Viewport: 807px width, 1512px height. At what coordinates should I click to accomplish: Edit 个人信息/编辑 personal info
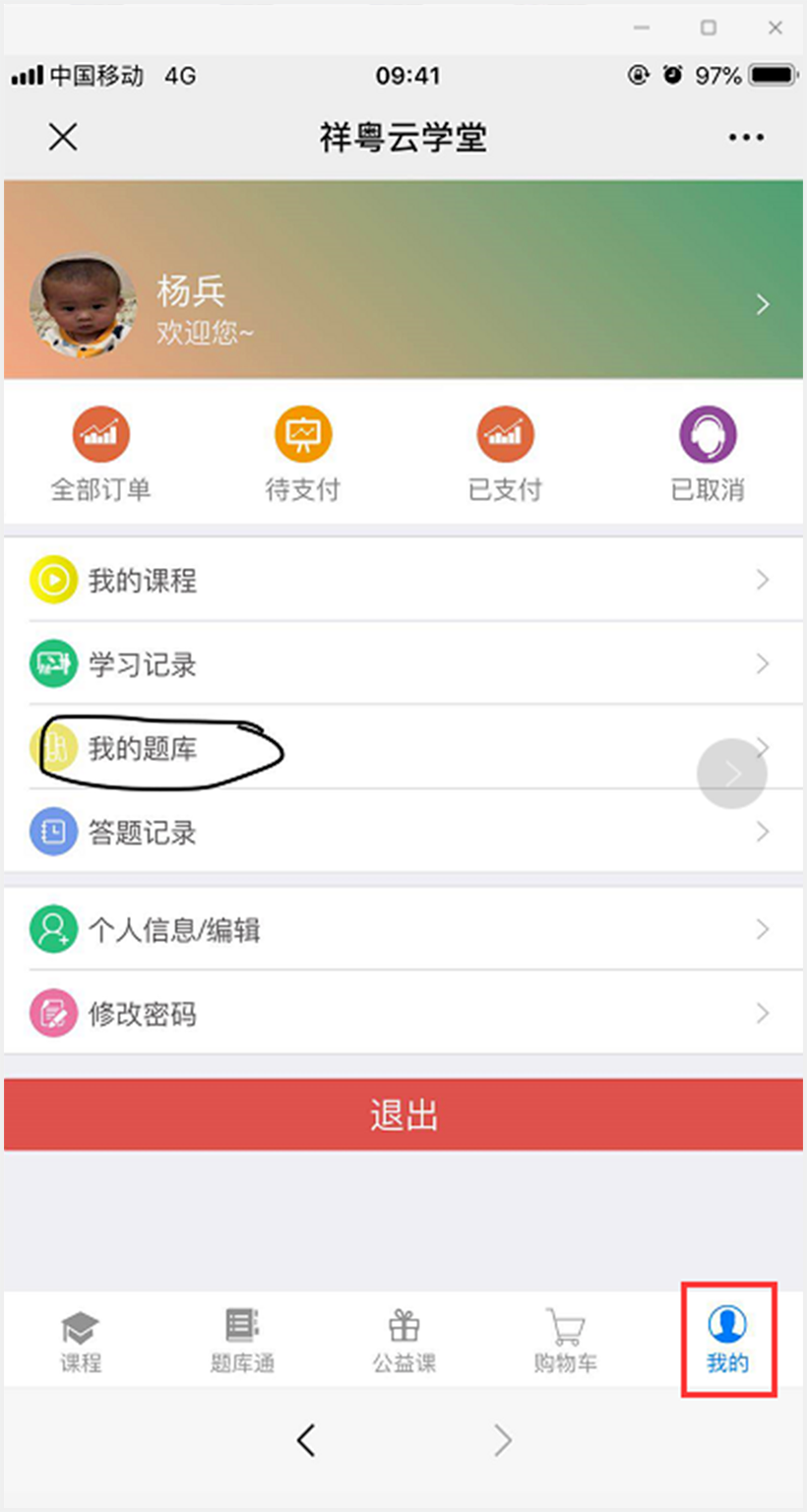(x=403, y=929)
